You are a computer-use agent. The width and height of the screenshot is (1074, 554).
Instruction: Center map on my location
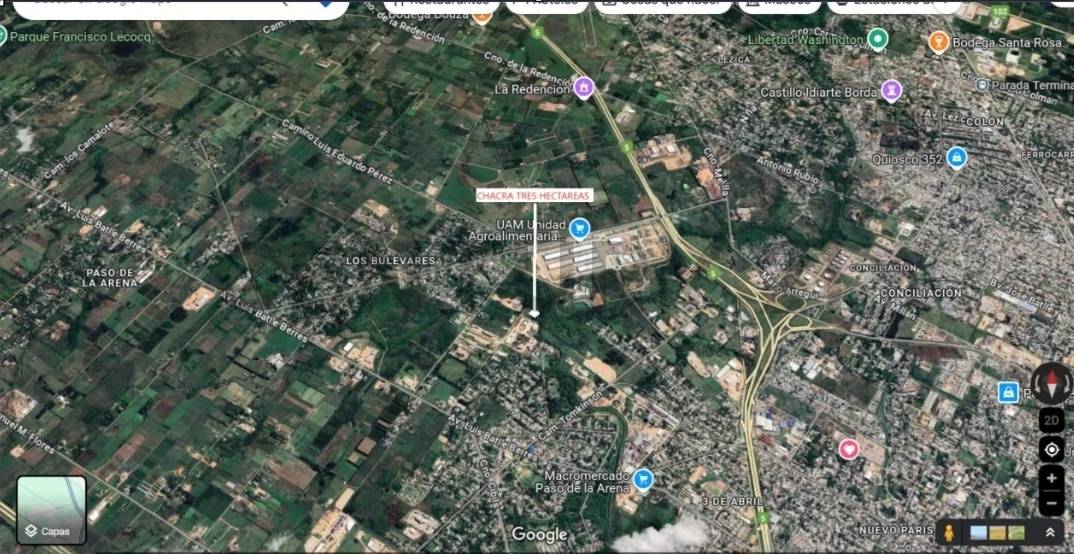(1051, 450)
